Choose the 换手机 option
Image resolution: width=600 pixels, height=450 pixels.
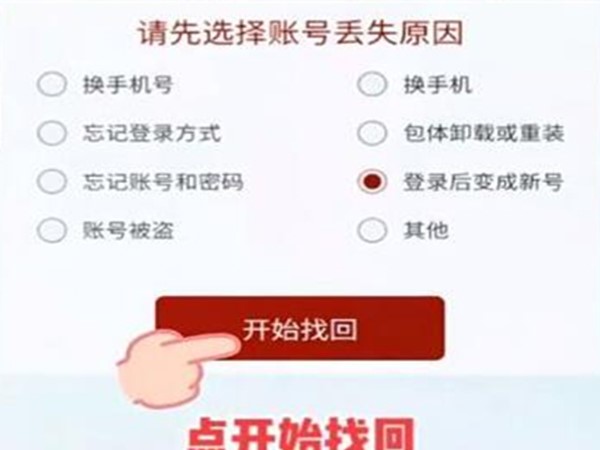[371, 85]
